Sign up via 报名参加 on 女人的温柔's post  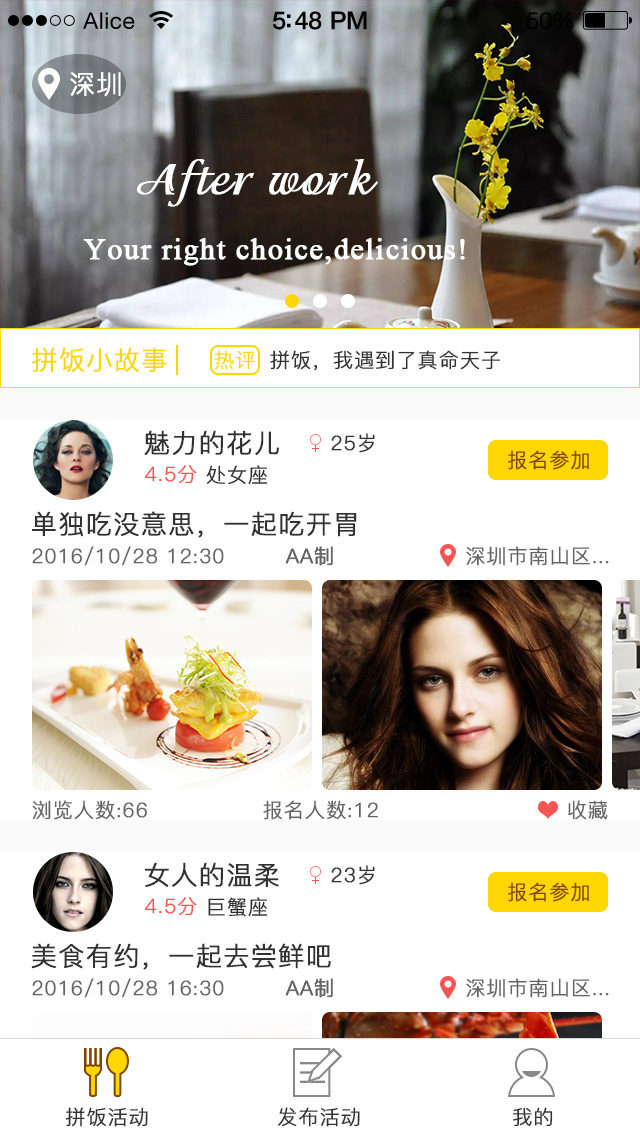click(x=548, y=892)
